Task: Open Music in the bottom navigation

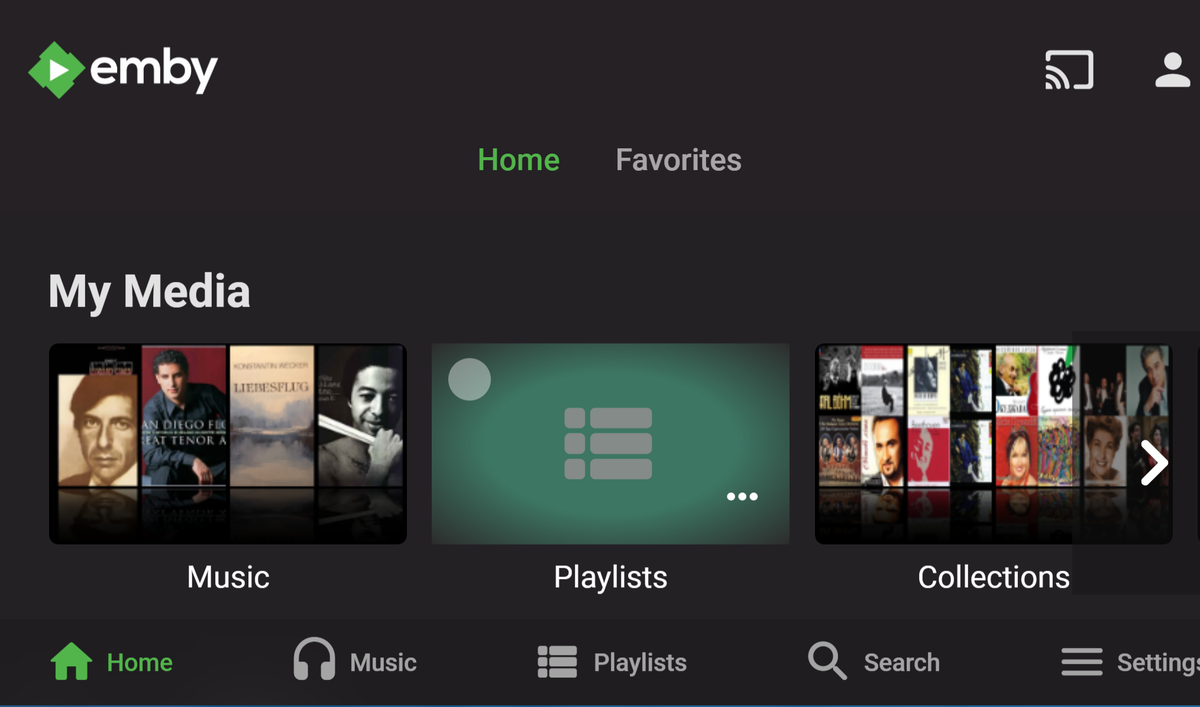Action: tap(355, 662)
